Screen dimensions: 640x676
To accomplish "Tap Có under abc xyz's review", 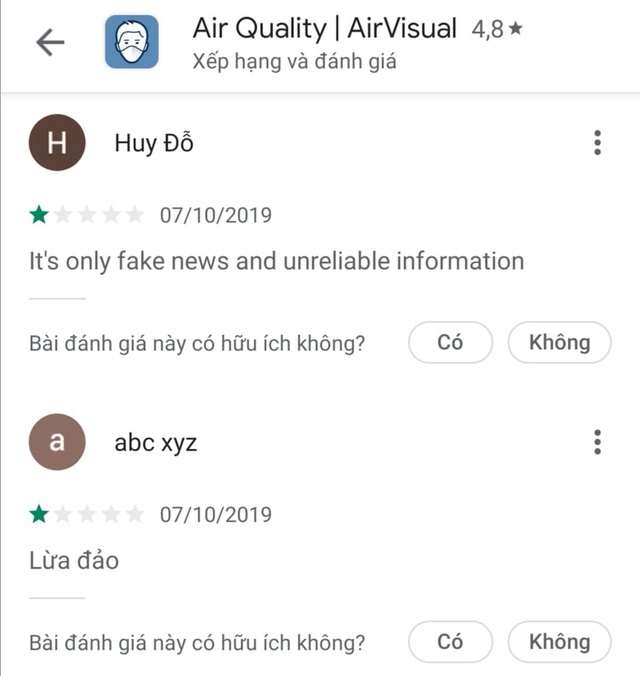I will pos(450,642).
